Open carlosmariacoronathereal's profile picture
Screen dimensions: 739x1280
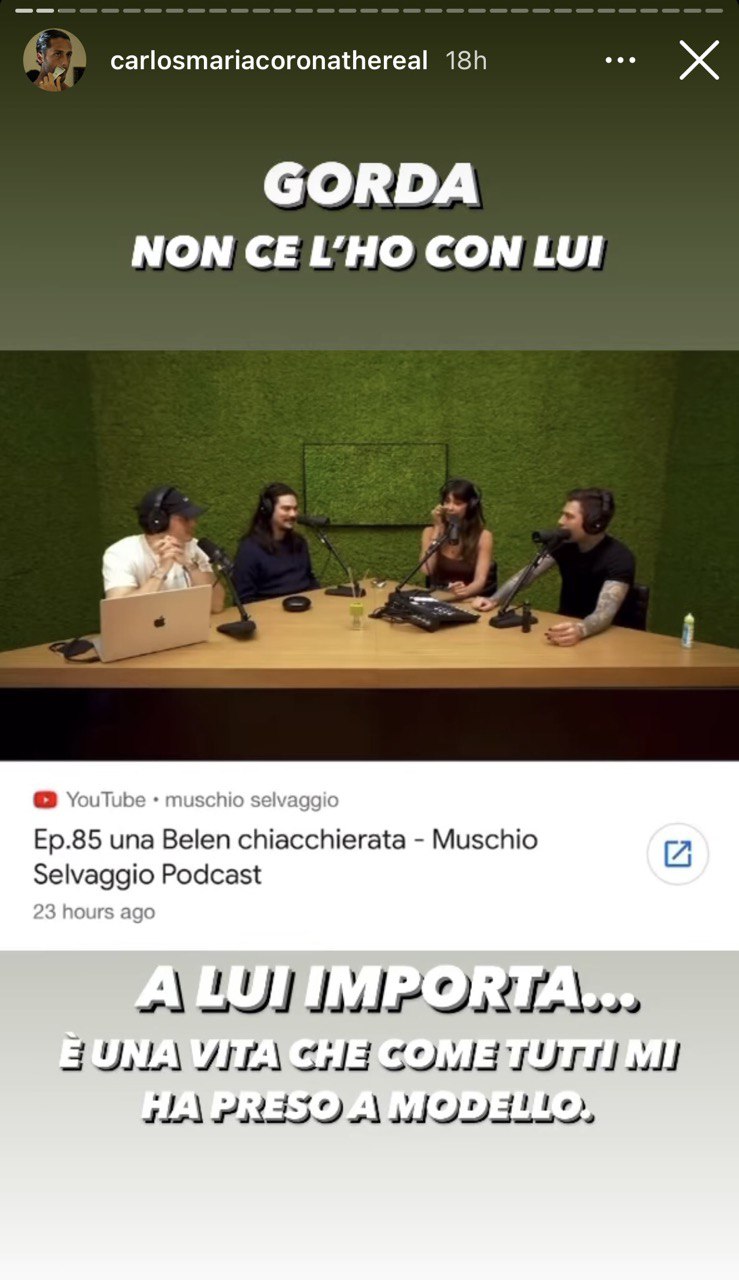coord(54,60)
